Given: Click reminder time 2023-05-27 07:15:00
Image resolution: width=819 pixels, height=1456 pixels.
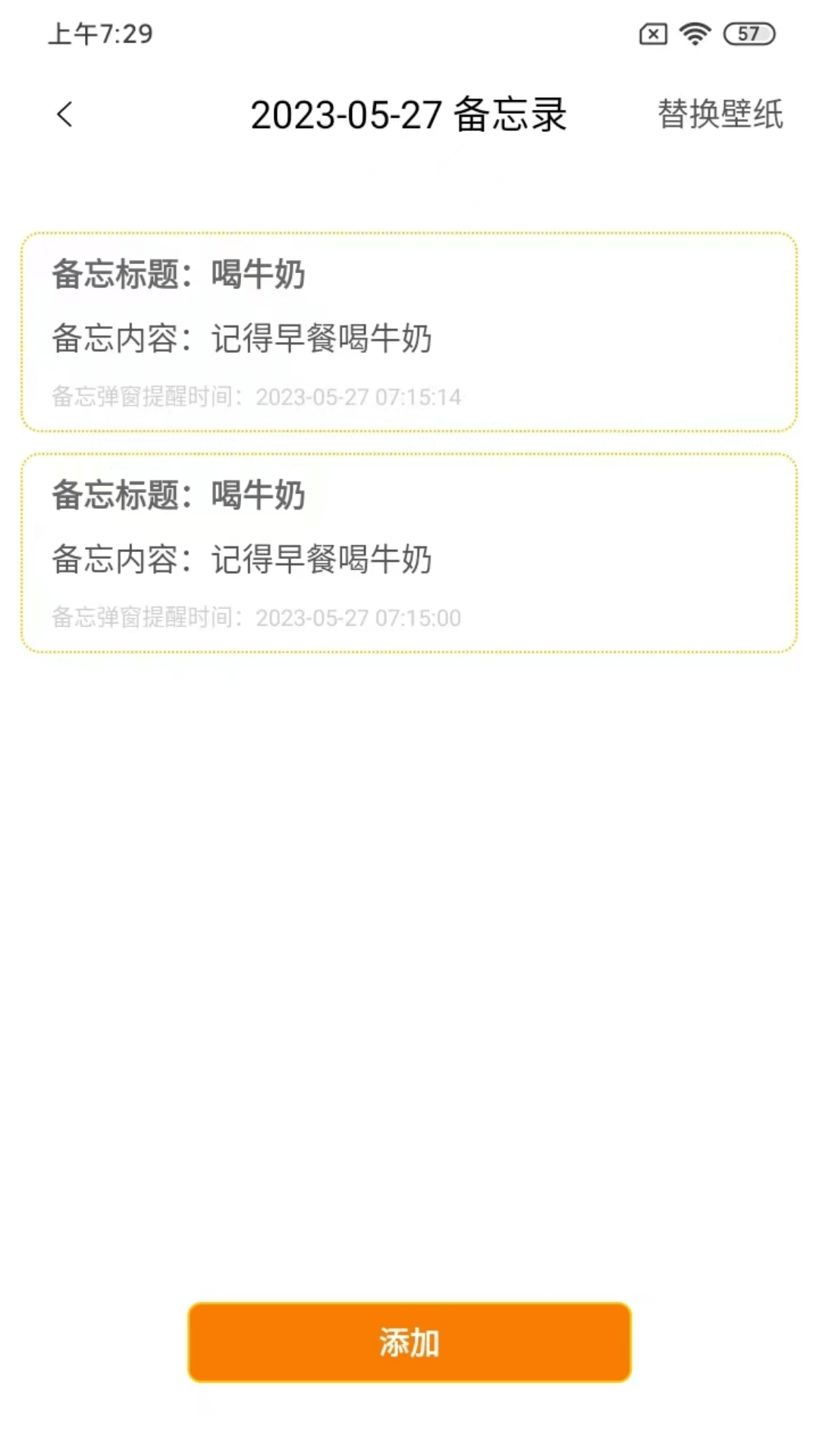Looking at the screenshot, I should (359, 618).
